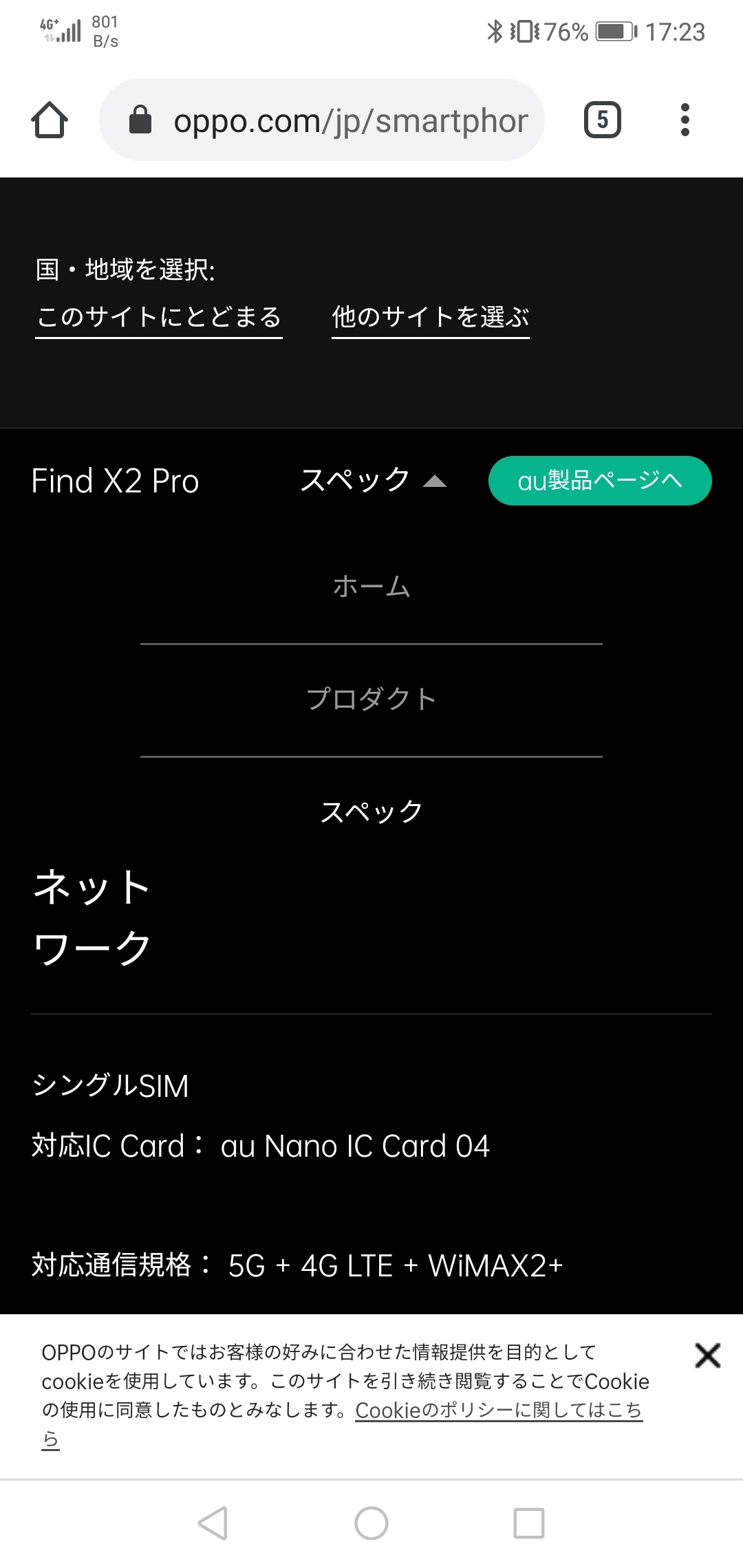
Task: Open the Cookie policy link
Action: (x=498, y=1411)
